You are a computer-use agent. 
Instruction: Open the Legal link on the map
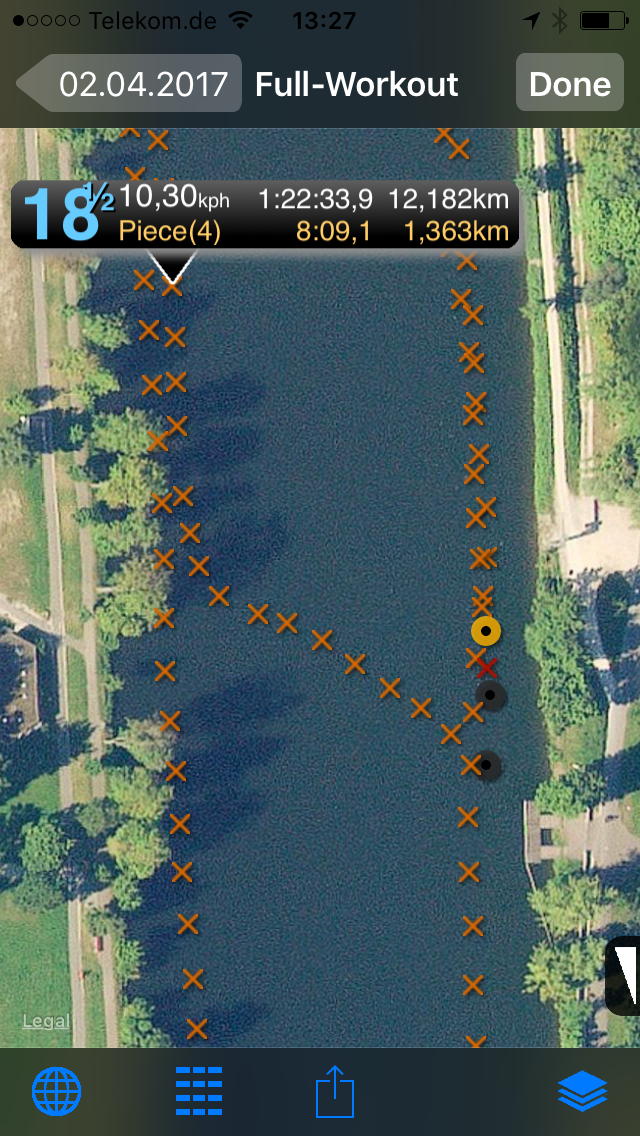(x=47, y=1021)
